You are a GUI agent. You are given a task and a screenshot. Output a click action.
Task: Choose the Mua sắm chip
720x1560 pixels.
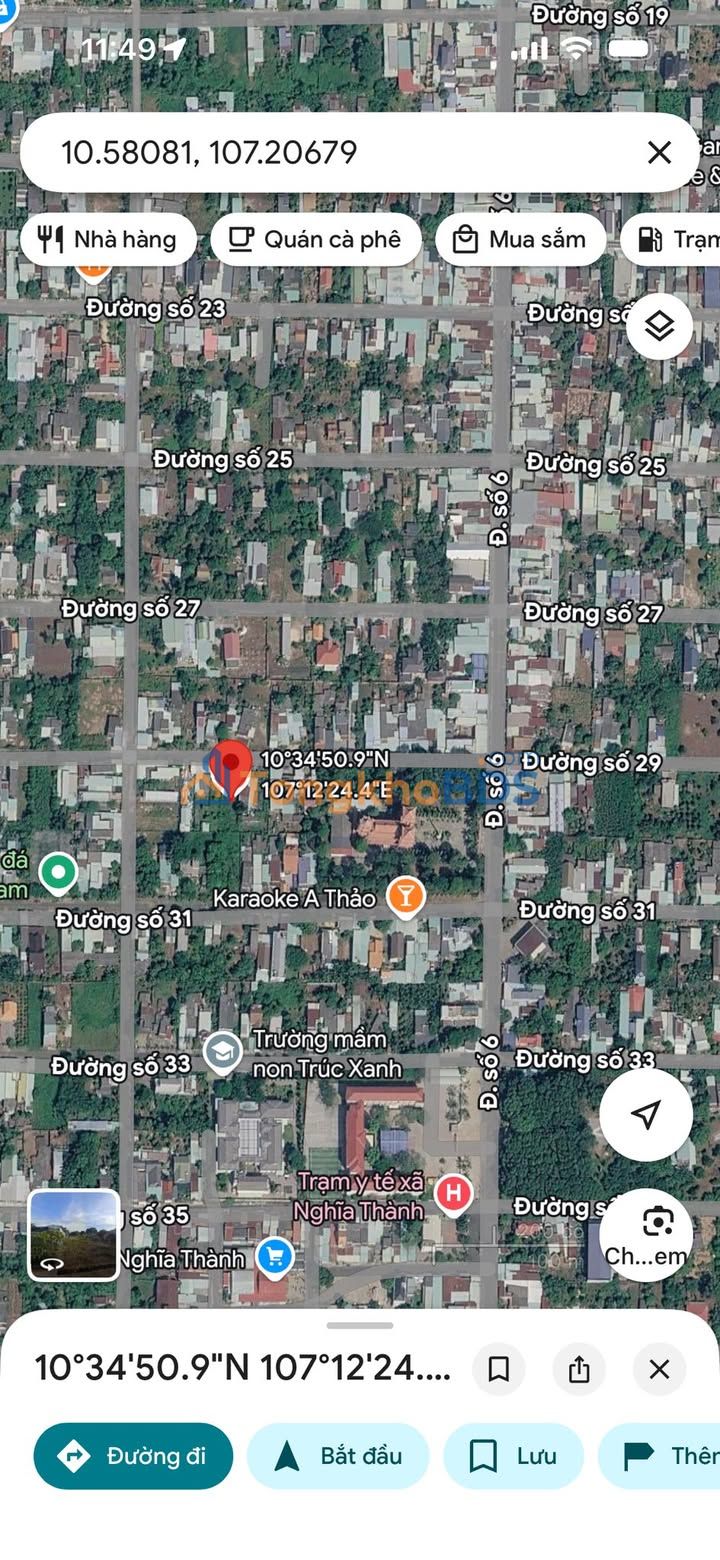point(520,239)
